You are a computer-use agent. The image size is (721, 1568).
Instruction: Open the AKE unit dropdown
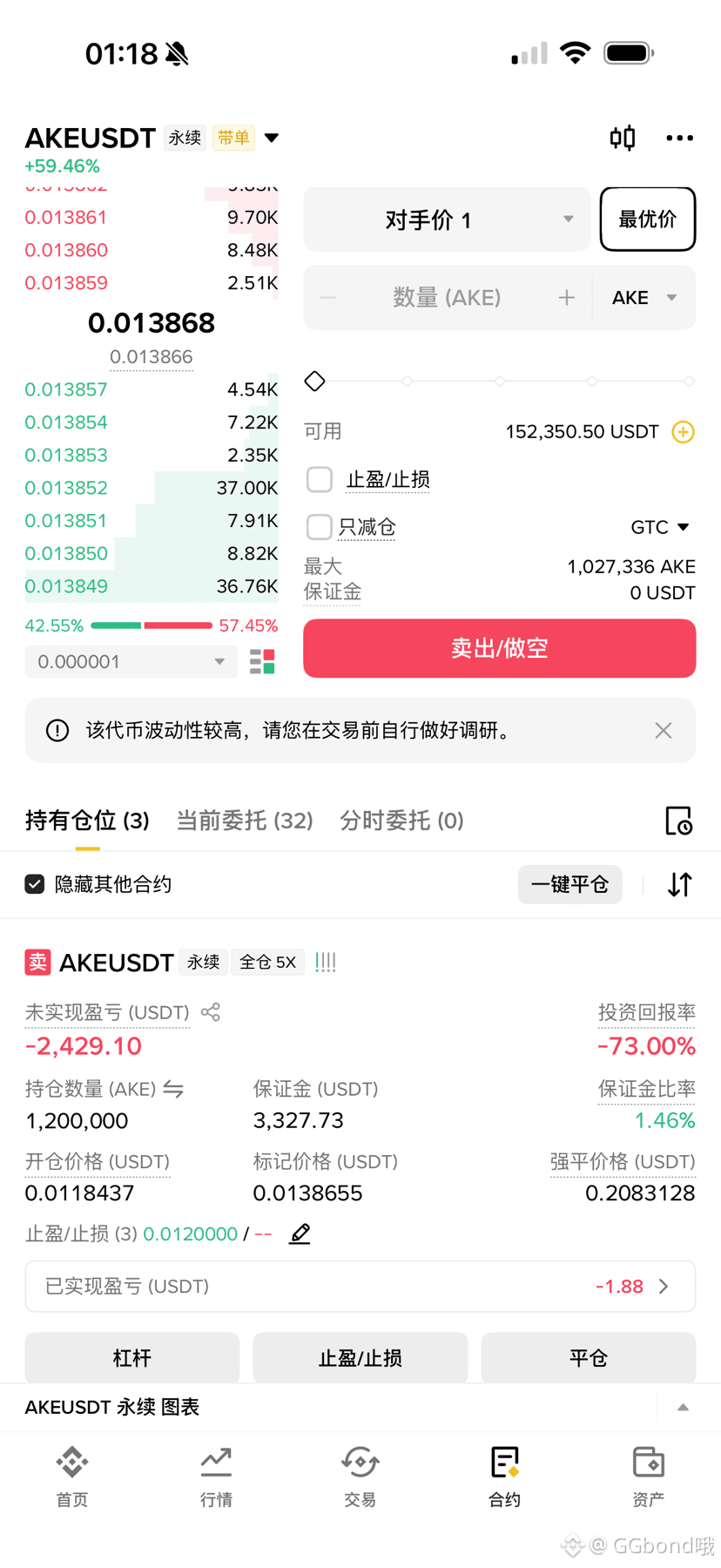[644, 298]
